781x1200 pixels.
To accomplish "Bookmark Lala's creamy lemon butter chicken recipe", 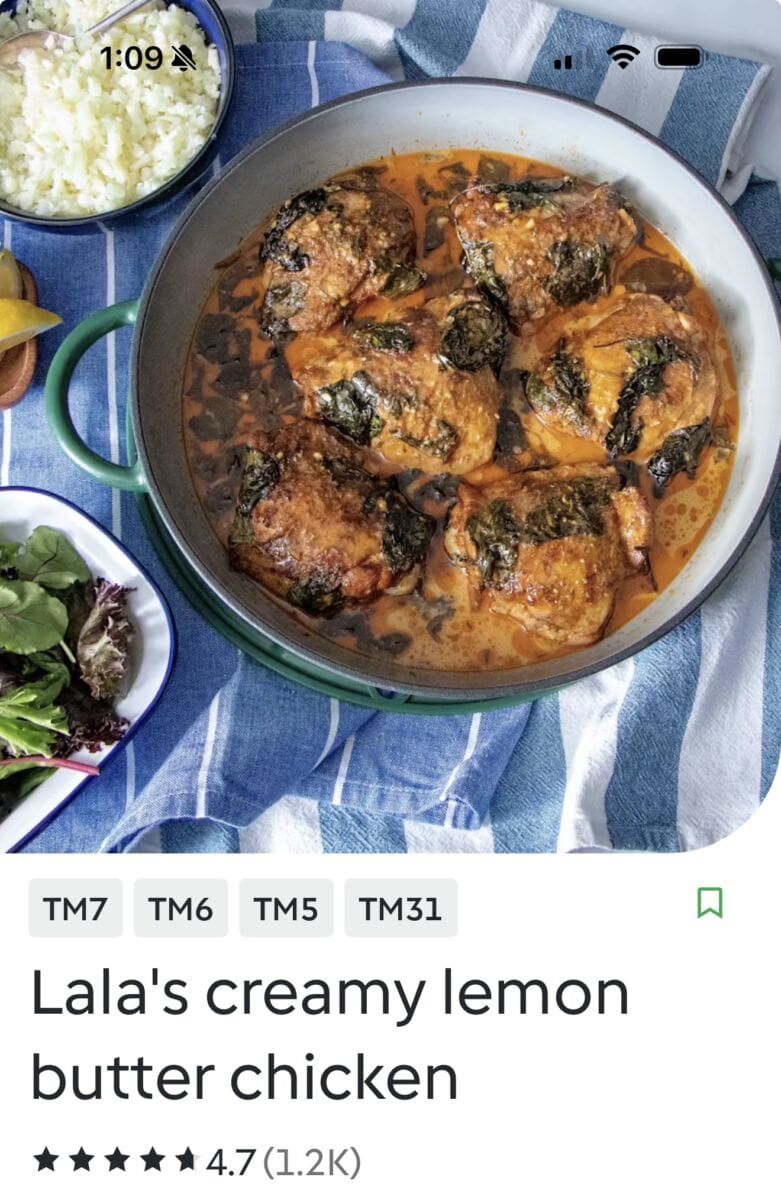I will click(709, 903).
